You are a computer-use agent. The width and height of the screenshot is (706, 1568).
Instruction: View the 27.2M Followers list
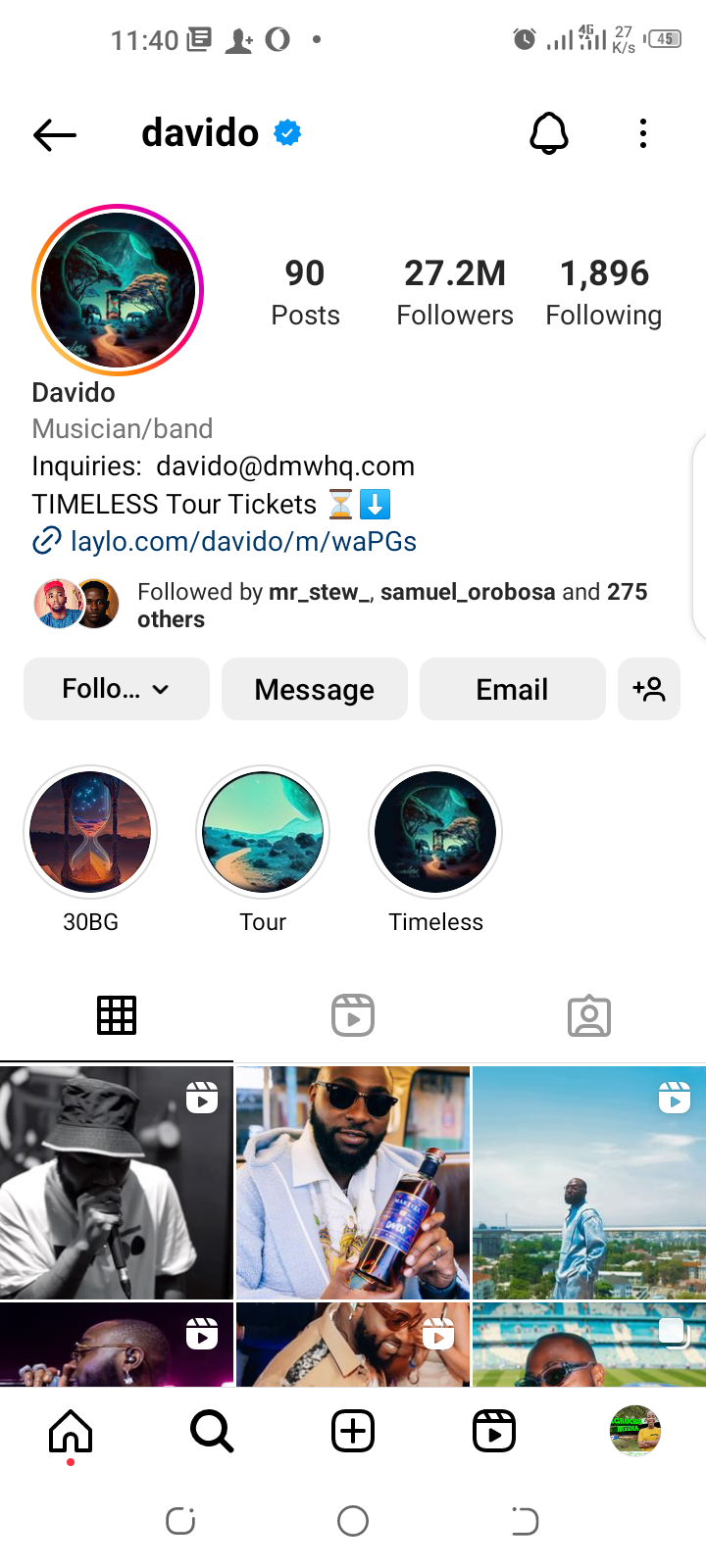click(x=455, y=292)
